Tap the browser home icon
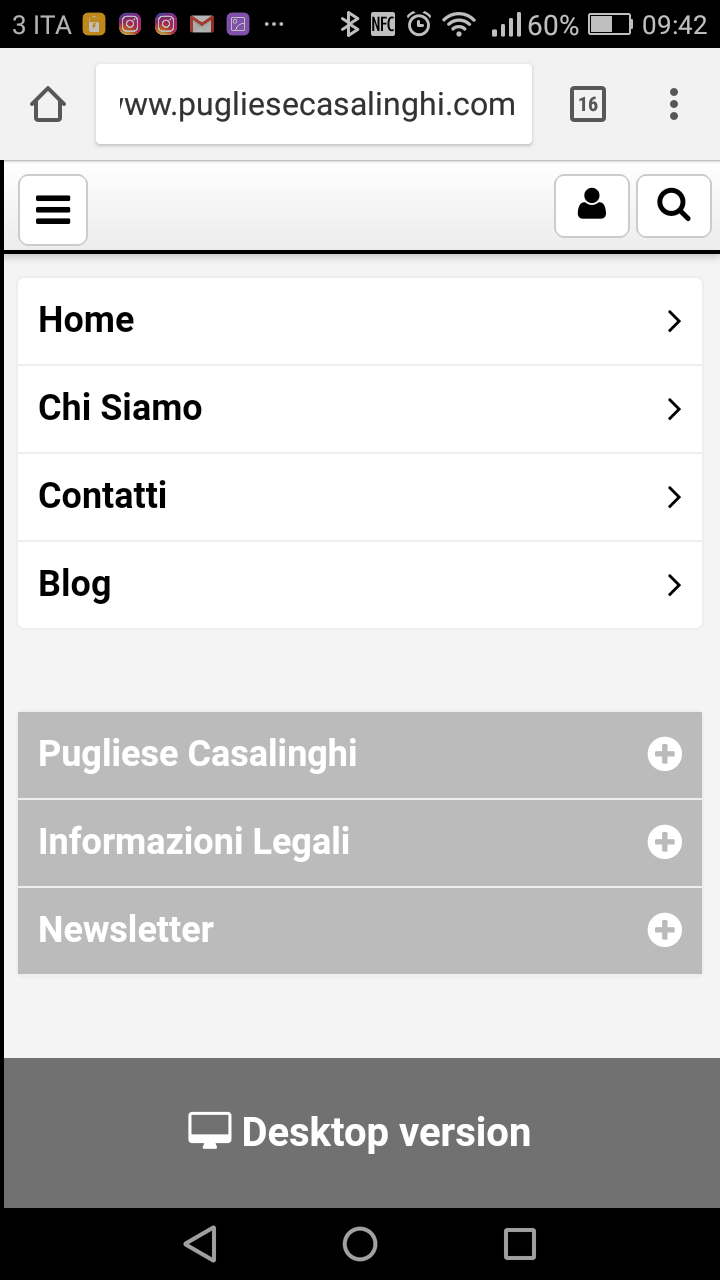Viewport: 720px width, 1280px height. (x=48, y=104)
